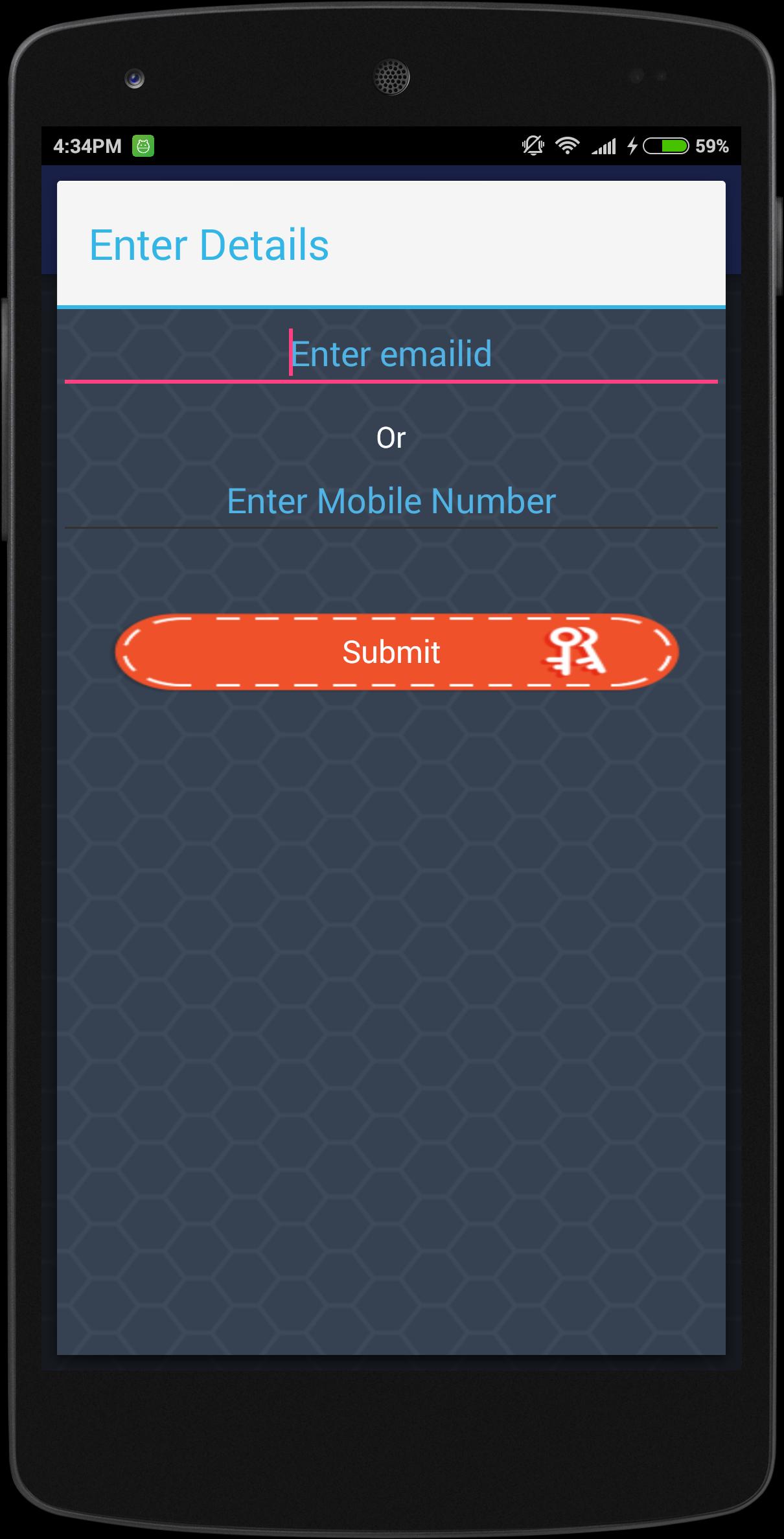Submit the entered details
This screenshot has height=1539, width=784.
(396, 652)
